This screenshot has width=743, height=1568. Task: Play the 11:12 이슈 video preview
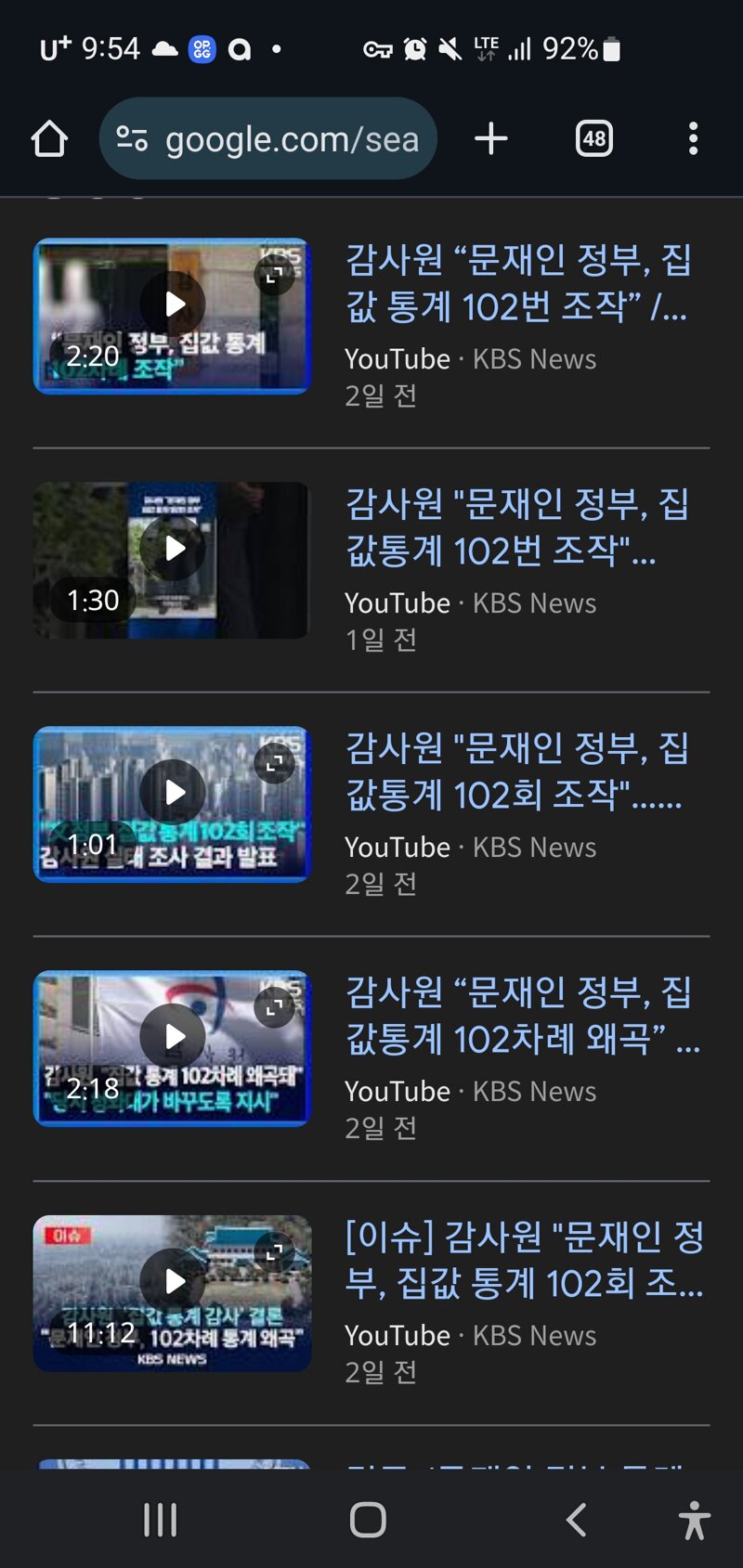[x=173, y=1281]
